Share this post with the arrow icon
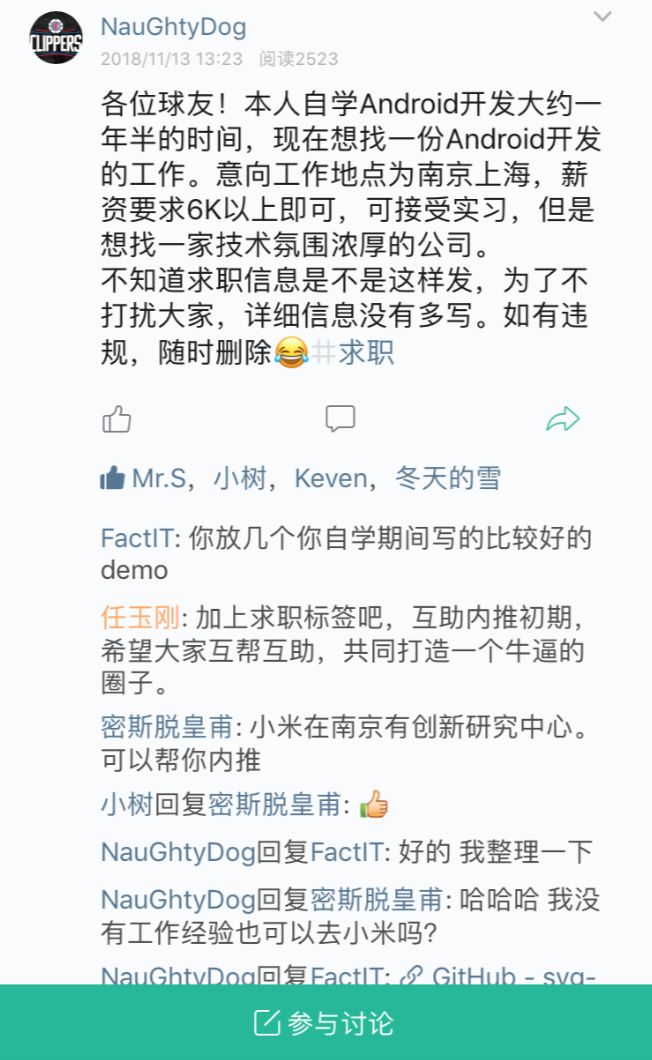652x1060 pixels. (563, 419)
